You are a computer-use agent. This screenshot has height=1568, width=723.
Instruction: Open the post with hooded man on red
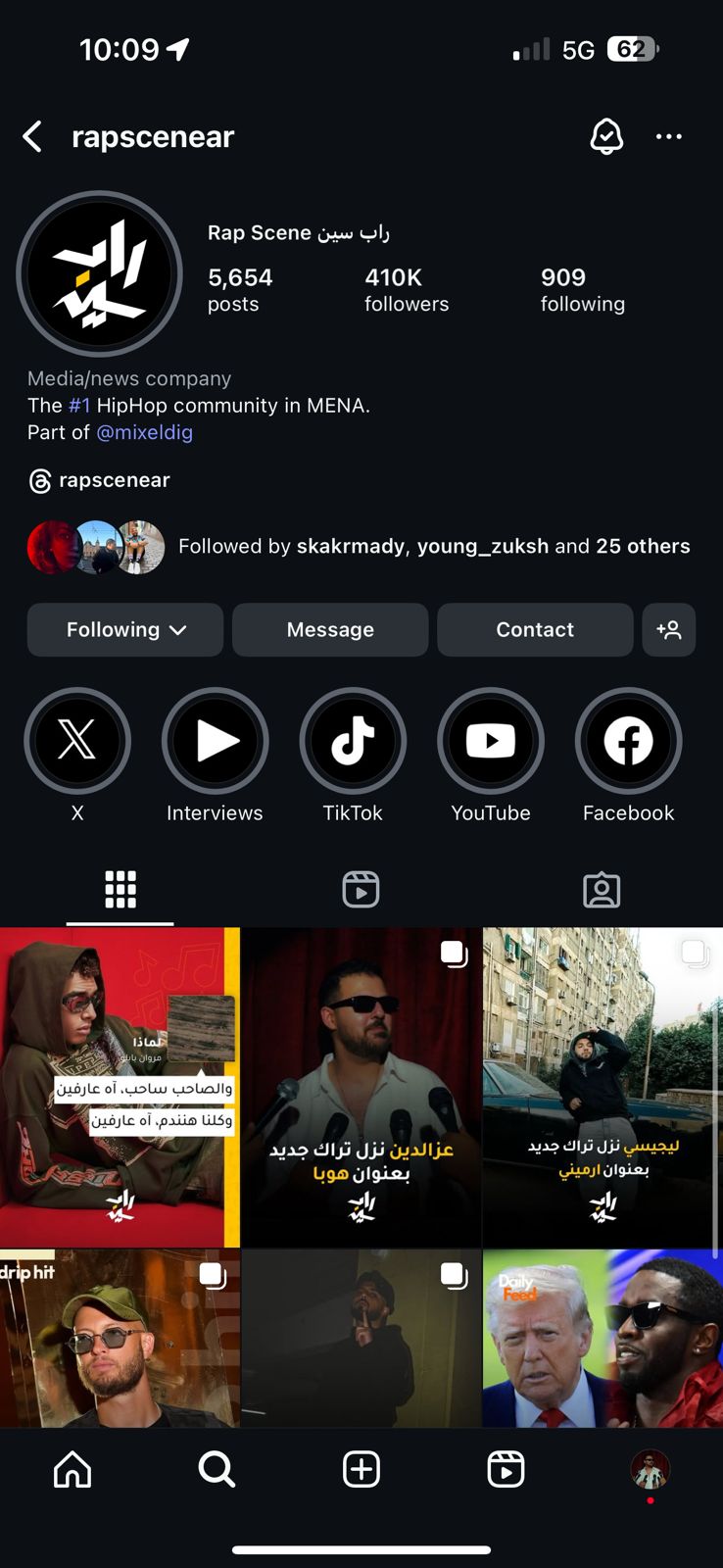pyautogui.click(x=120, y=1086)
